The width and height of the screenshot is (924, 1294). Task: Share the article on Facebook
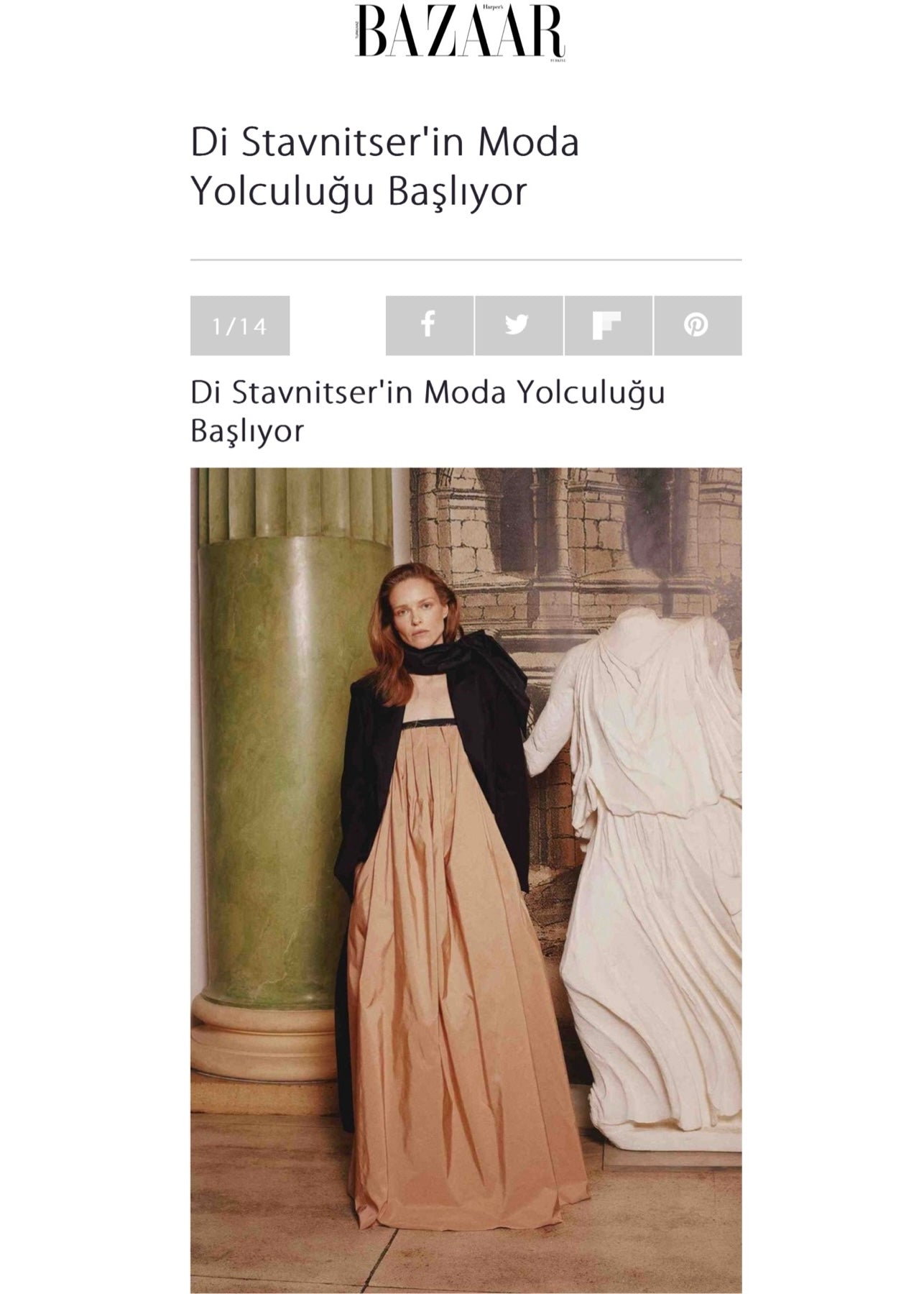[x=429, y=325]
